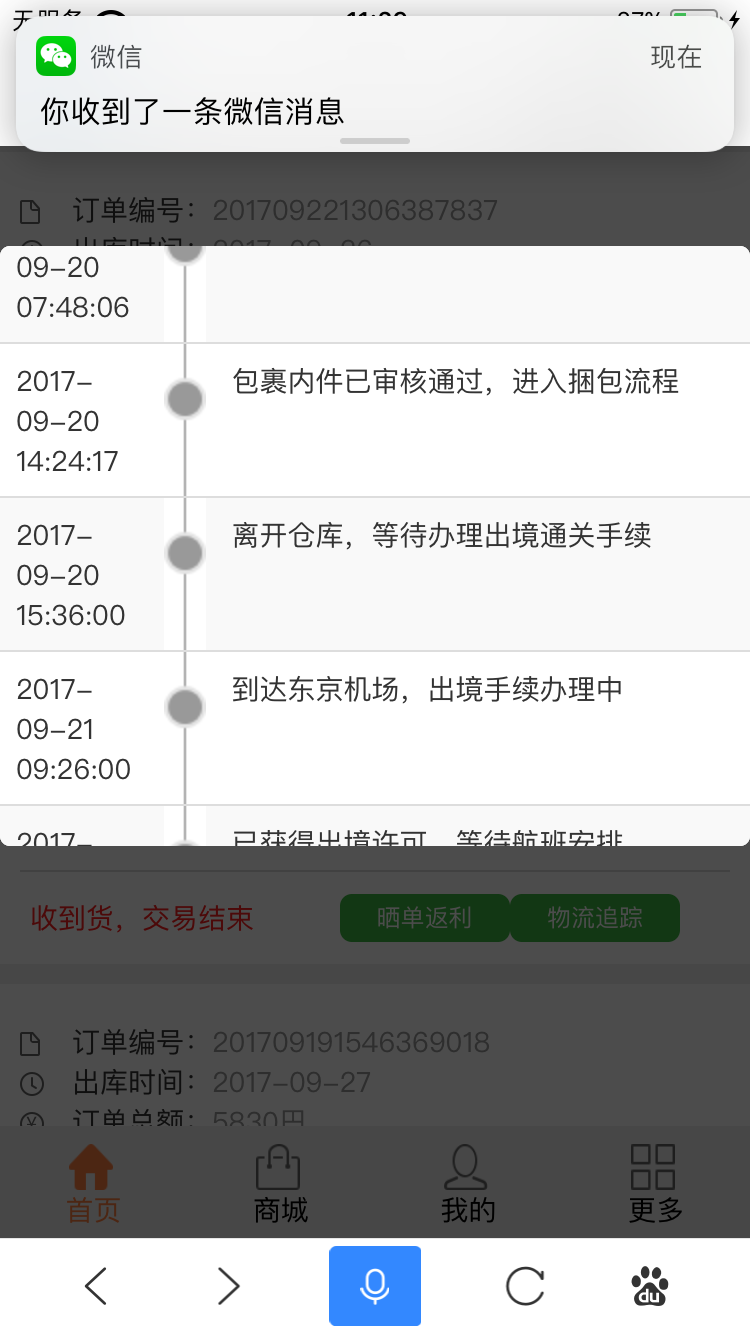Go to the 我的 profile tab
Image resolution: width=750 pixels, height=1334 pixels.
pyautogui.click(x=468, y=1184)
